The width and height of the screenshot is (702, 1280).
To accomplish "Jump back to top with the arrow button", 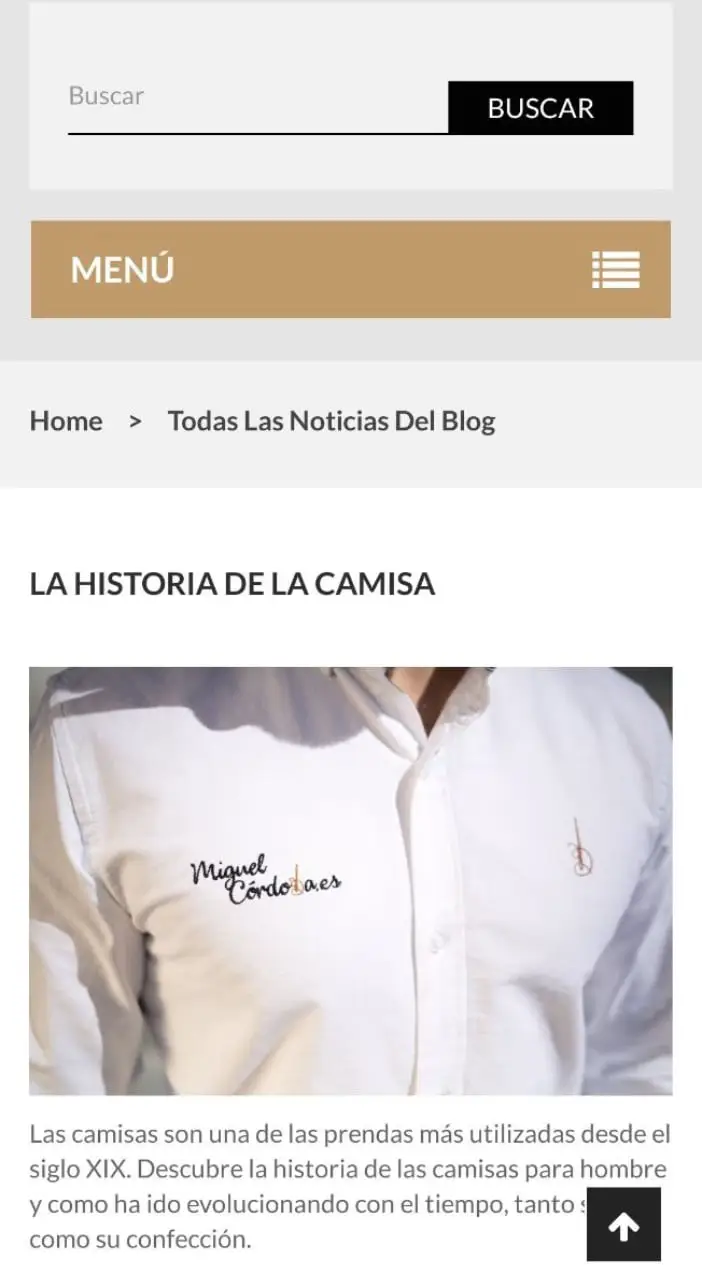I will pos(624,1225).
